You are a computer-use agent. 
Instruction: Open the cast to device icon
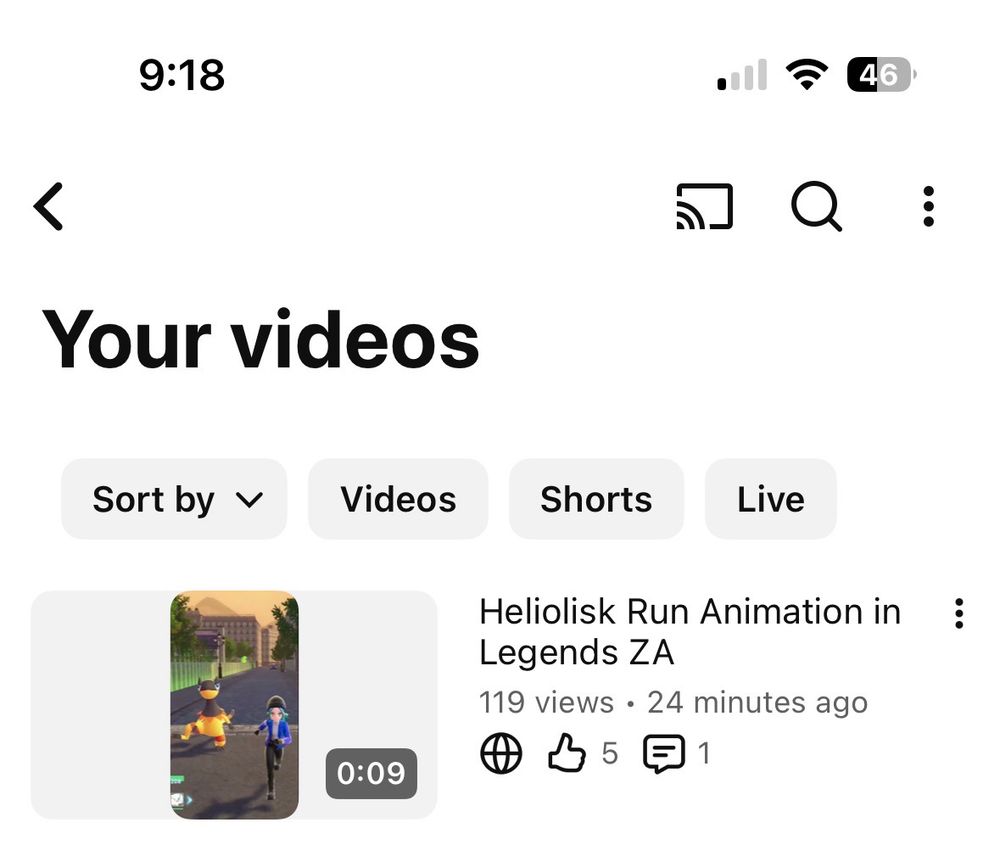pyautogui.click(x=704, y=207)
